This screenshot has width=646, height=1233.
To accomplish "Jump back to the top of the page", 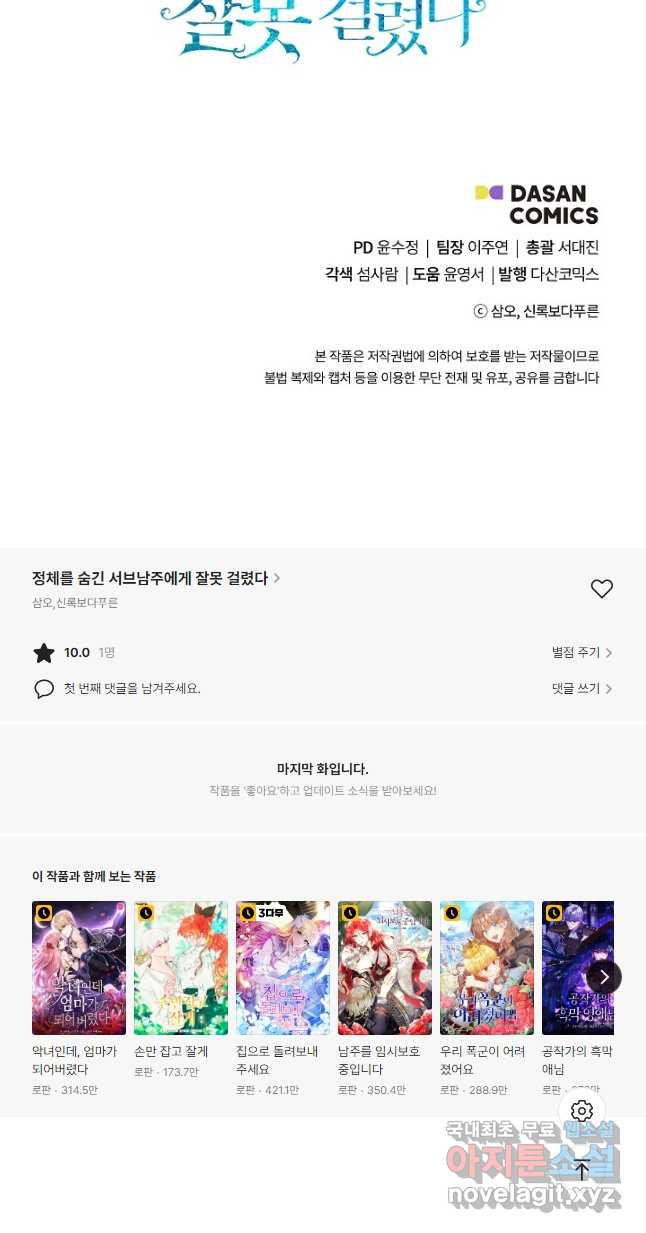I will (x=582, y=1169).
